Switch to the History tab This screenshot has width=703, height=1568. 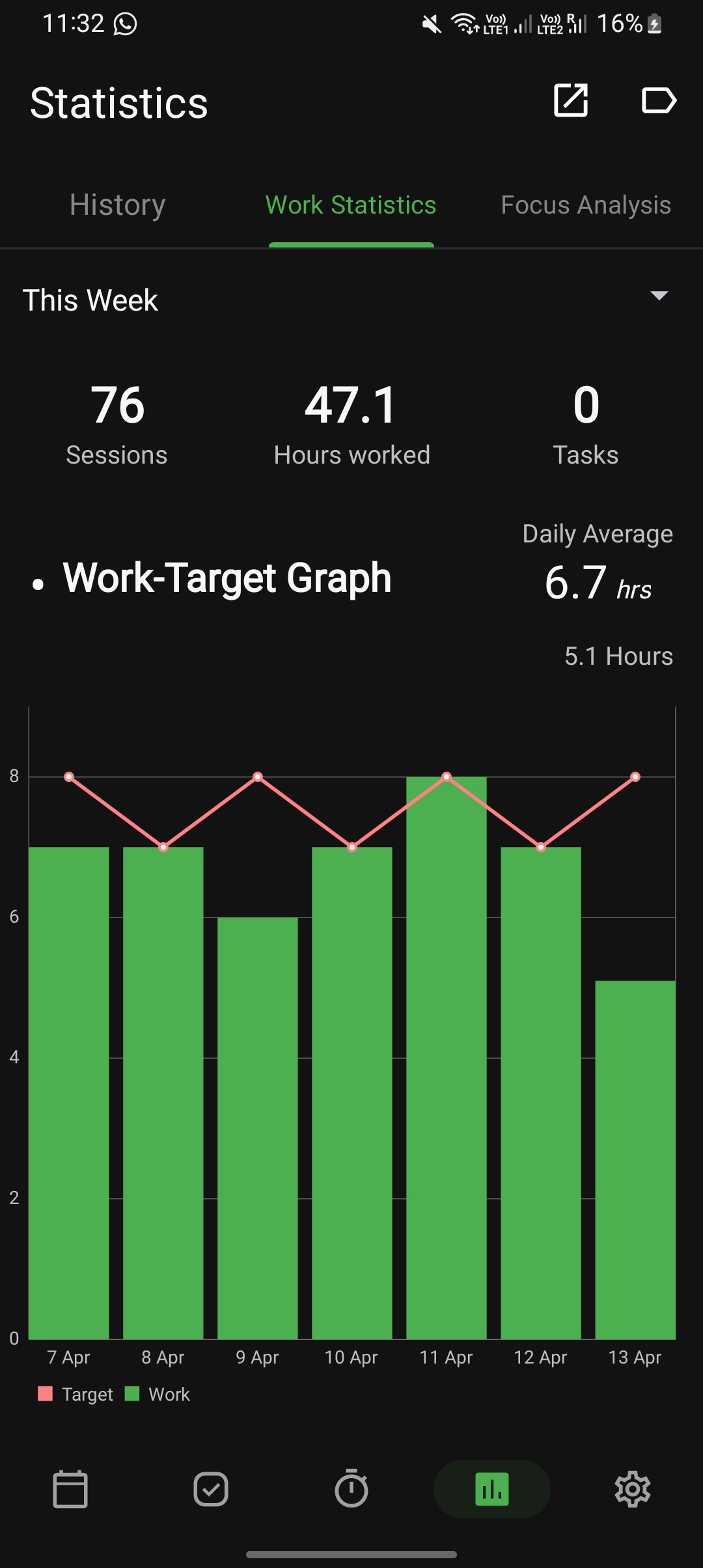pos(117,205)
